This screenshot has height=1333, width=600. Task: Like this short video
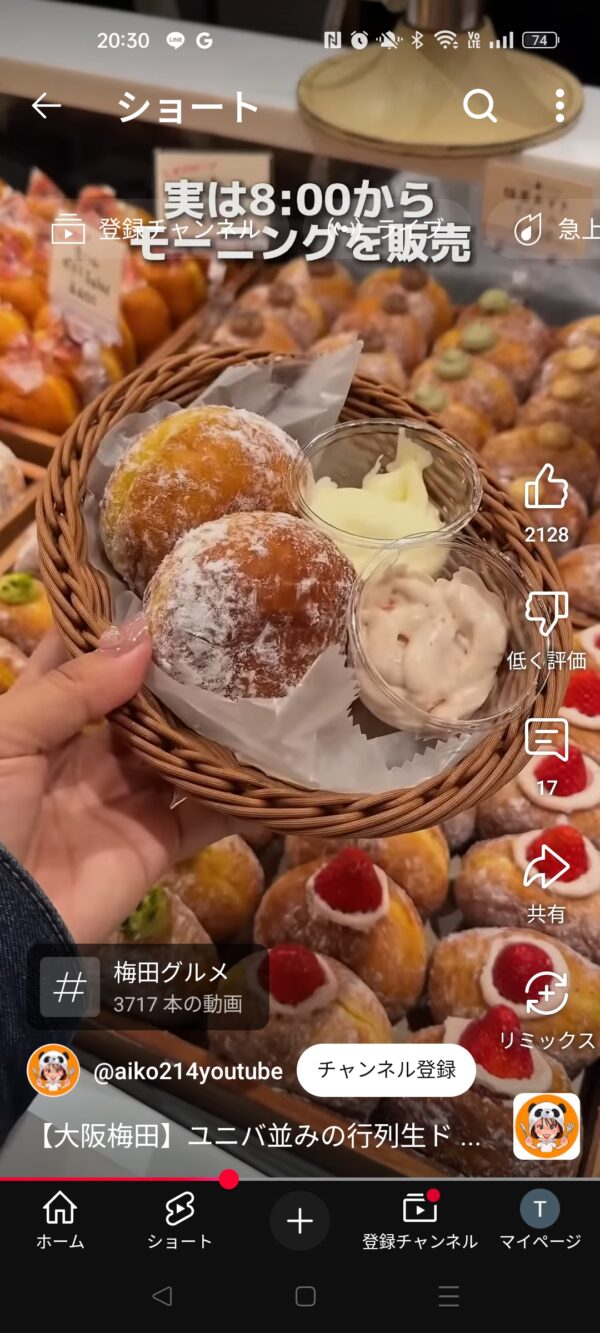click(546, 489)
